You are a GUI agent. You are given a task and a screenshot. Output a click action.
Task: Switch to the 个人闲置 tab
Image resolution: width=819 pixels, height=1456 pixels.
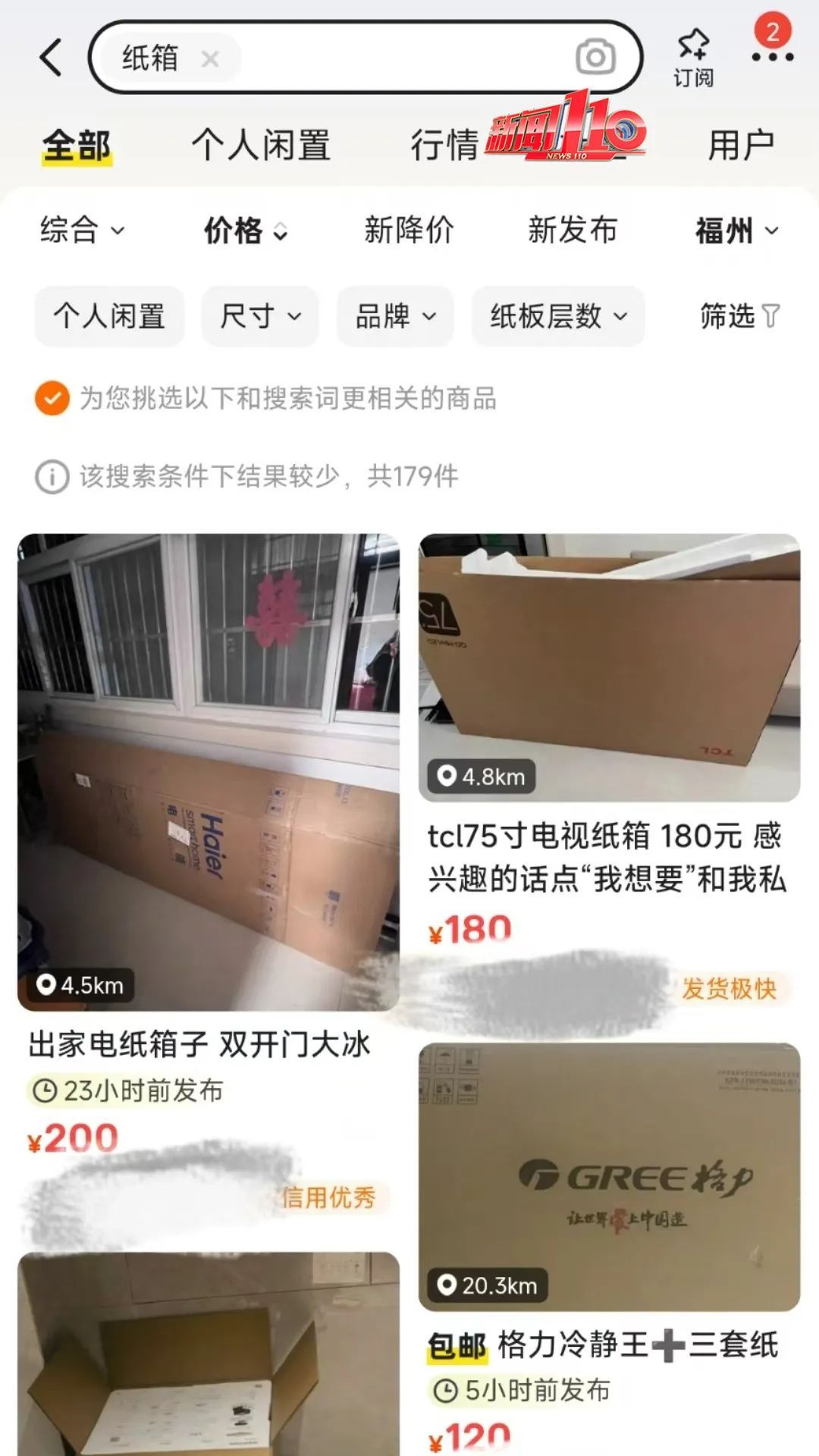point(261,146)
